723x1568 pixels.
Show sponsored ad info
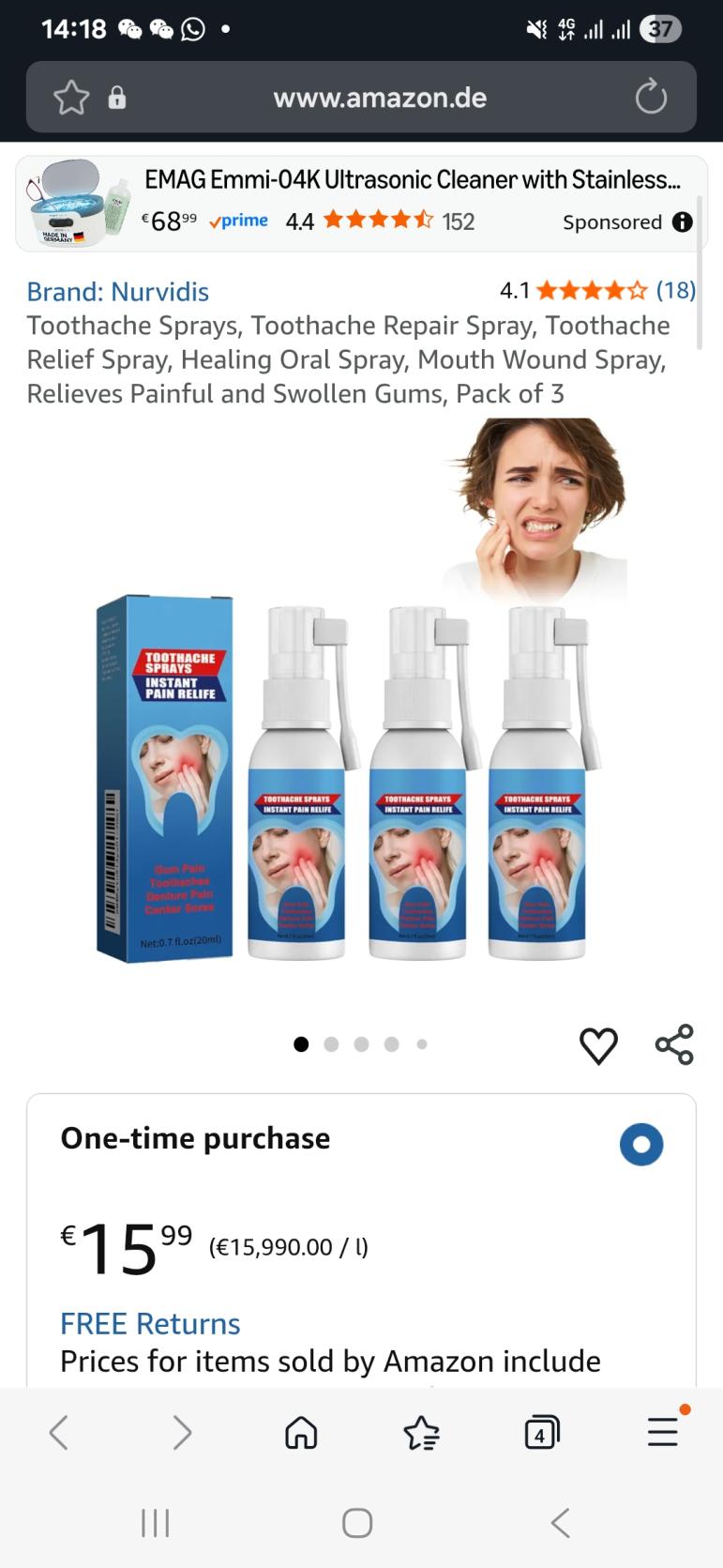[x=683, y=222]
